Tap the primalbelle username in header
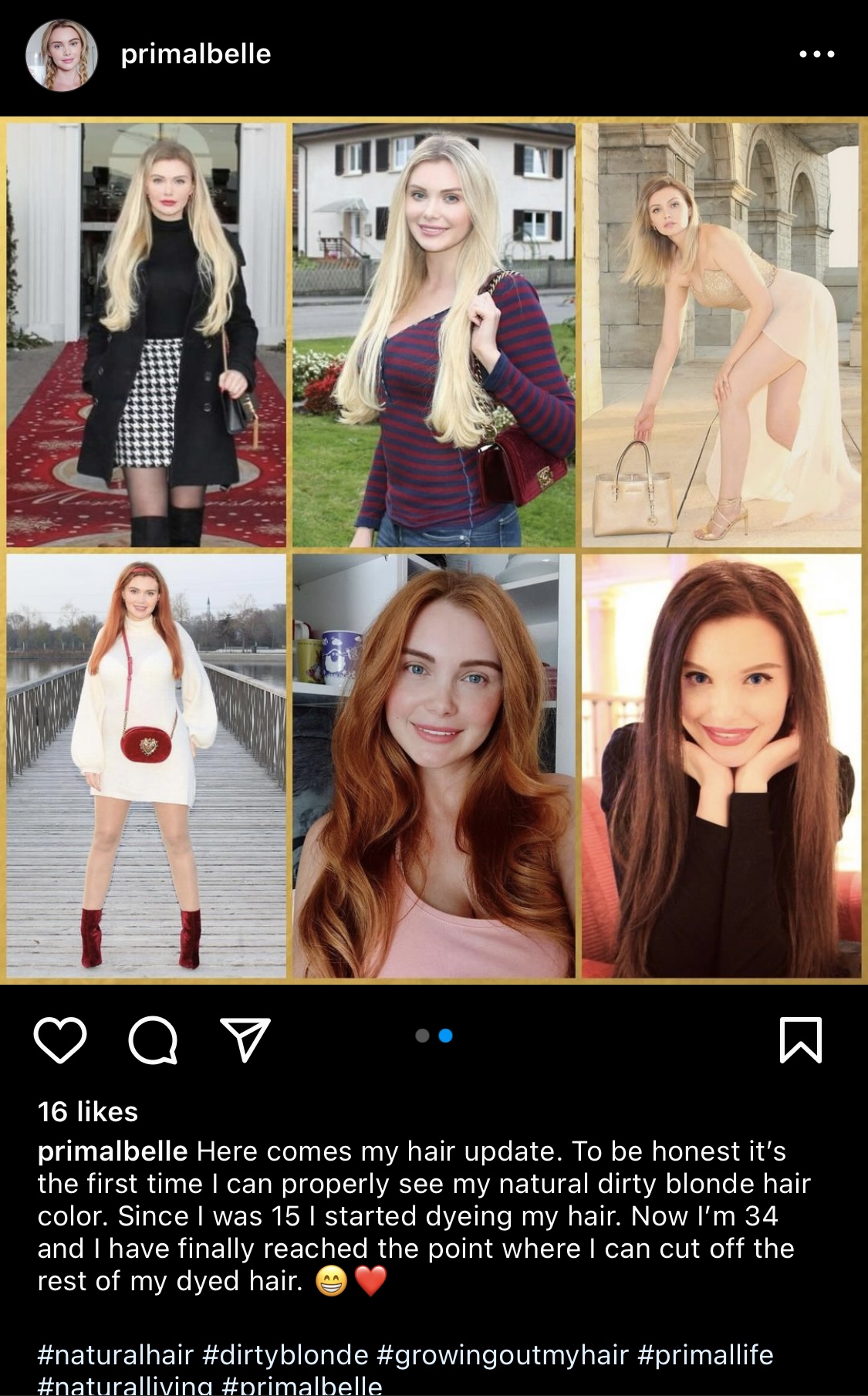Screen dimensions: 868x1396 pyautogui.click(x=196, y=54)
